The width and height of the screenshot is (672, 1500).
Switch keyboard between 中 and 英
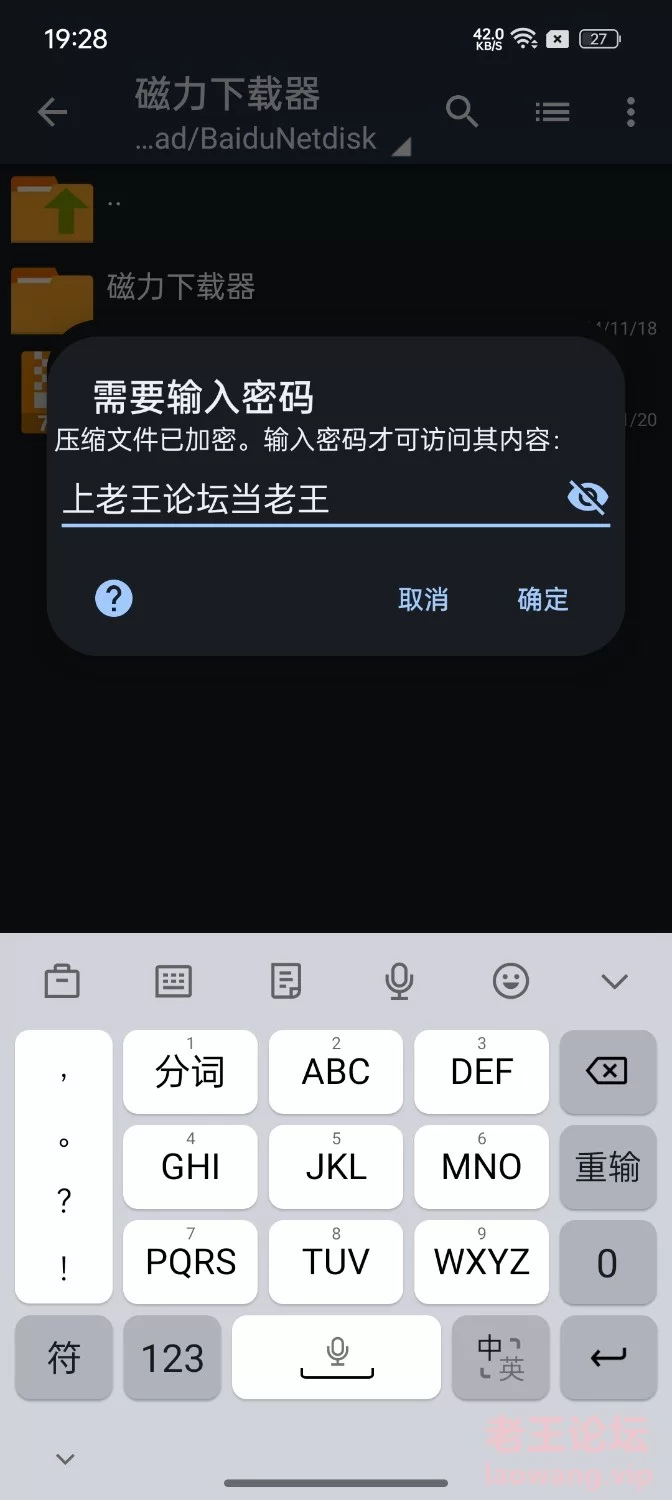500,1358
